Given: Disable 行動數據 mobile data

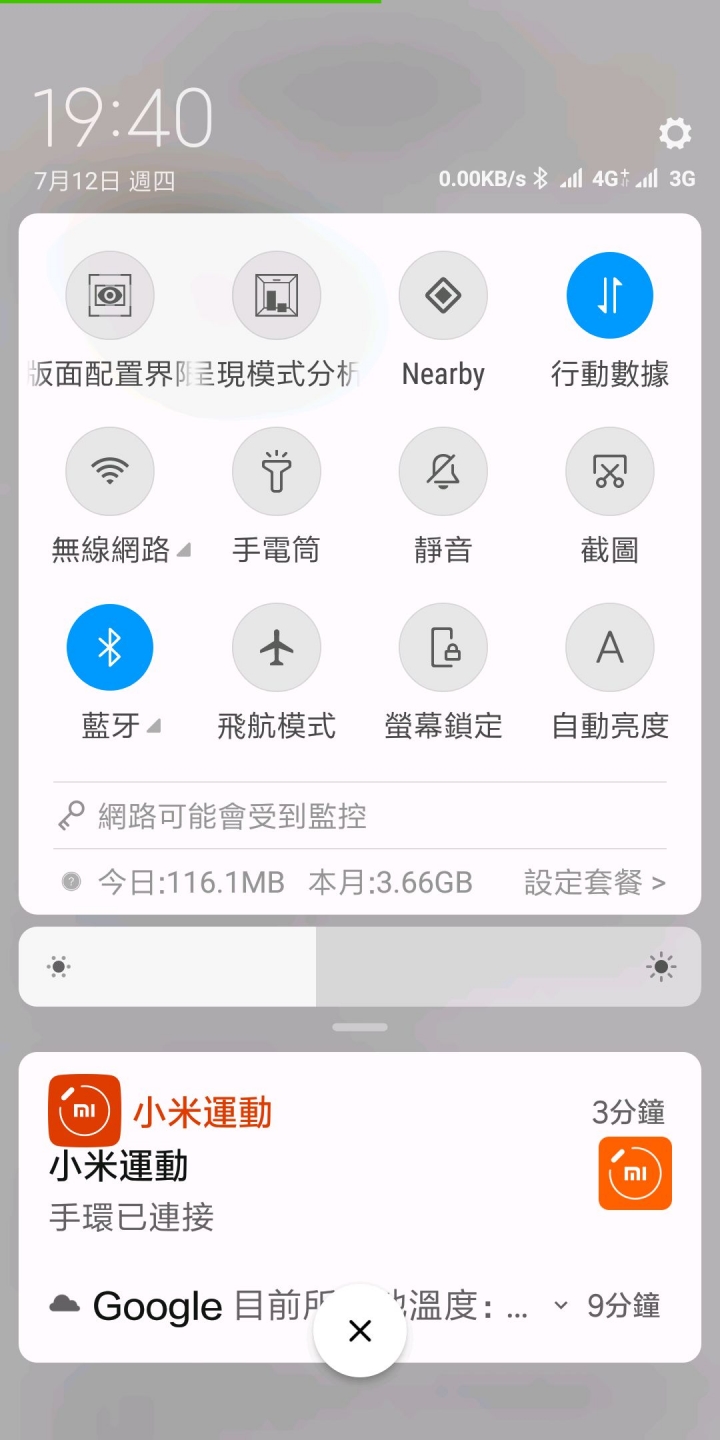Looking at the screenshot, I should point(610,295).
